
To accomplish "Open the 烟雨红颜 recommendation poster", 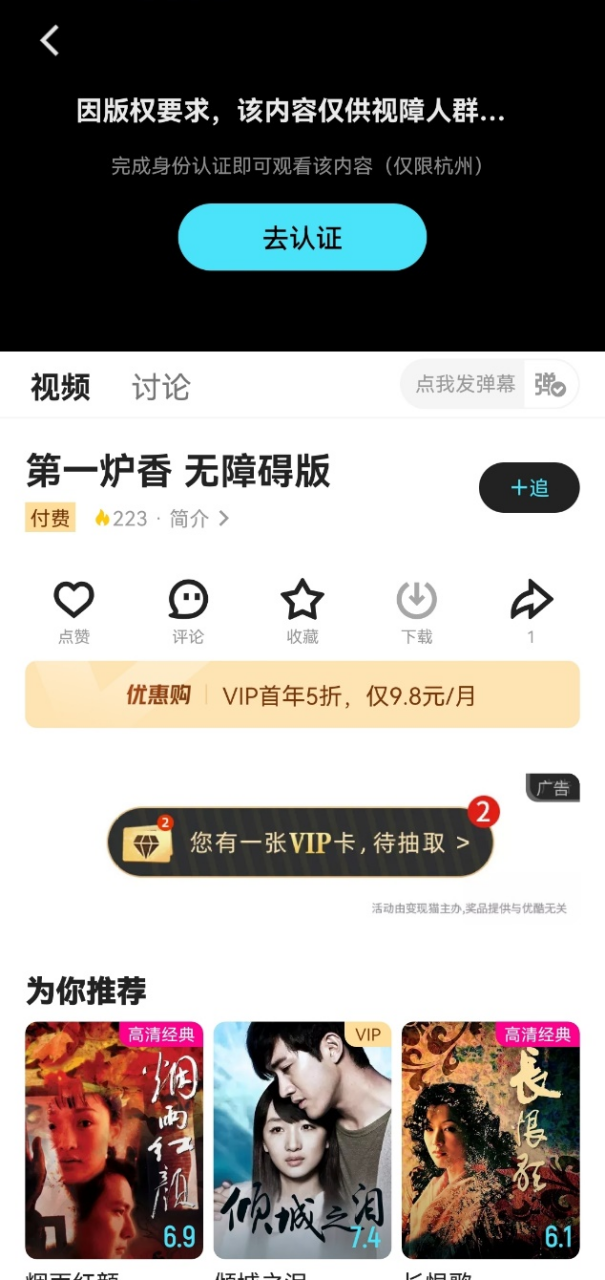I will (114, 1139).
